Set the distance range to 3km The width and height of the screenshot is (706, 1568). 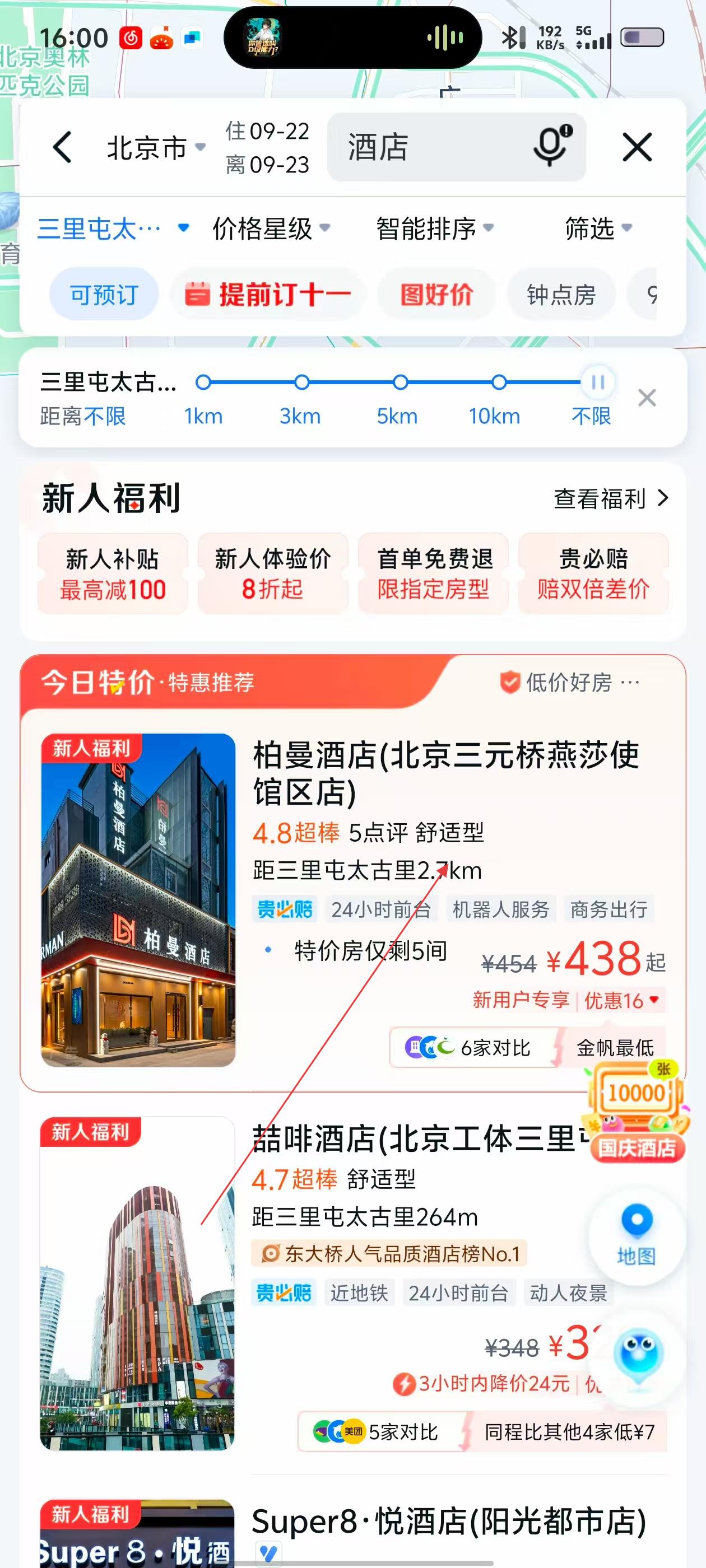pos(301,383)
